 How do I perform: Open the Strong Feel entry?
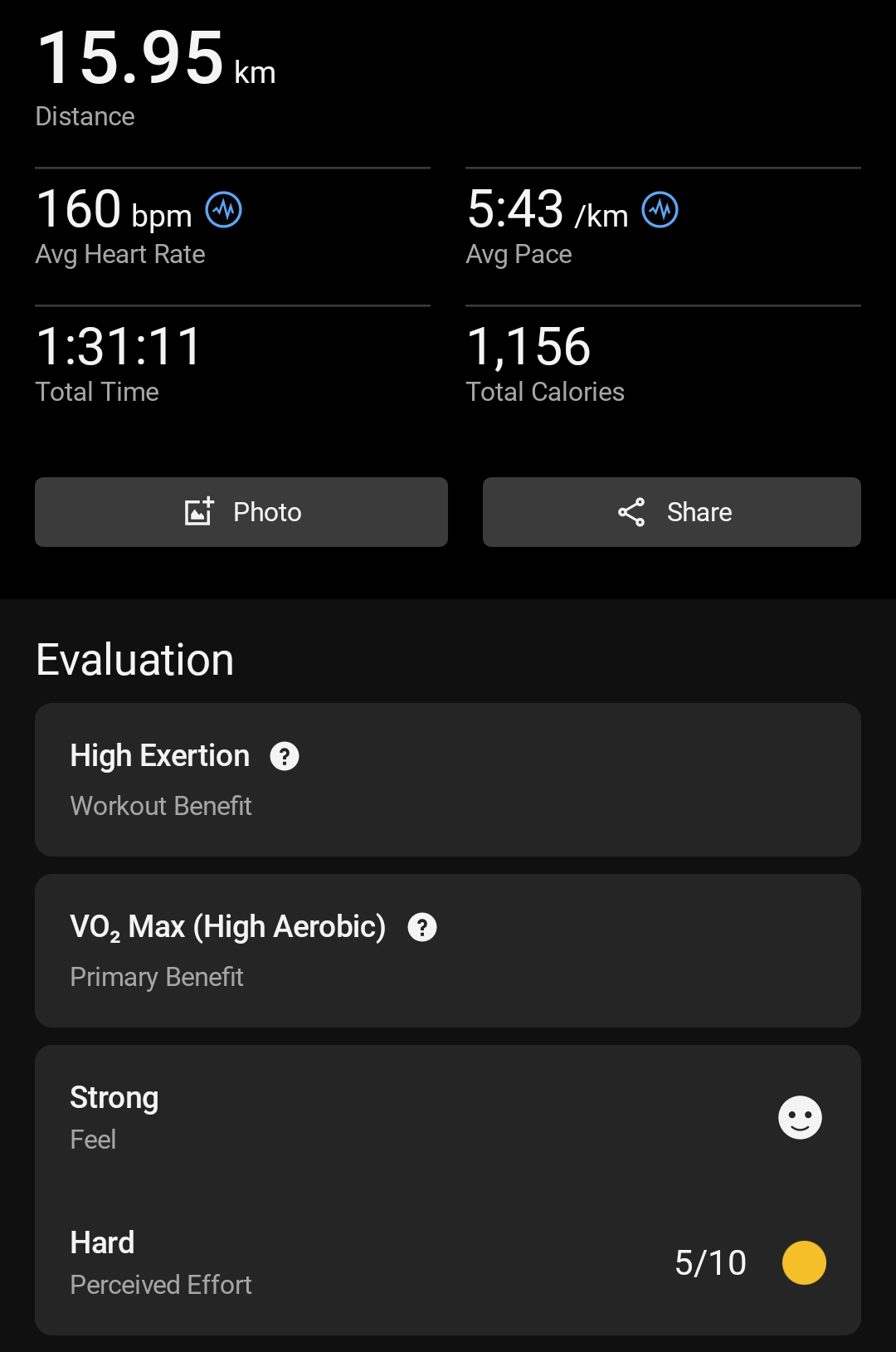click(448, 1117)
